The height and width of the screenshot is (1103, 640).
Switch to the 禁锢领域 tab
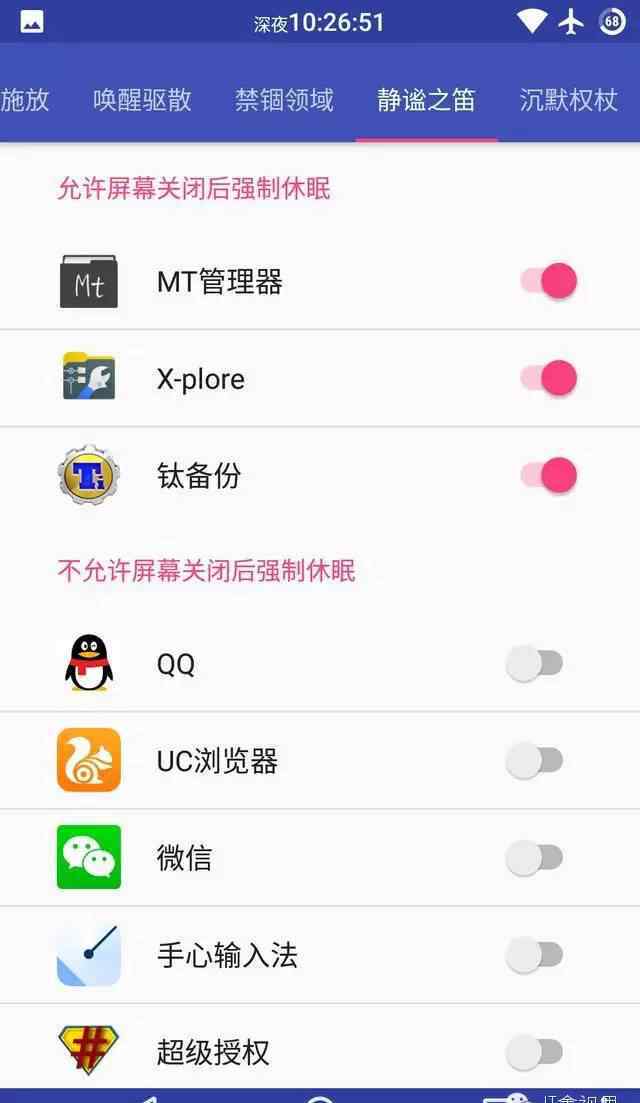(x=284, y=100)
